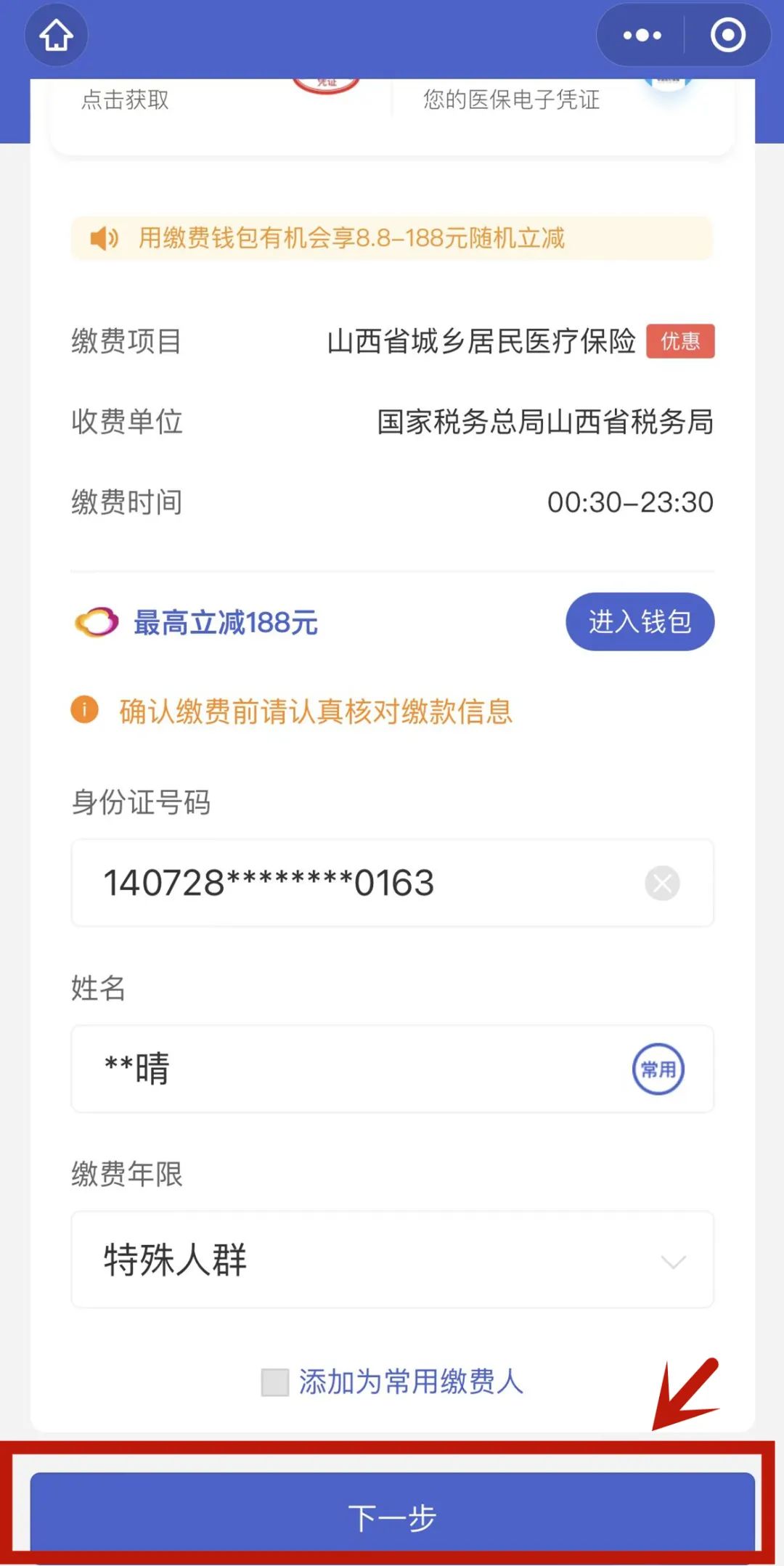Open the three-dot more menu
784x1566 pixels.
642,35
